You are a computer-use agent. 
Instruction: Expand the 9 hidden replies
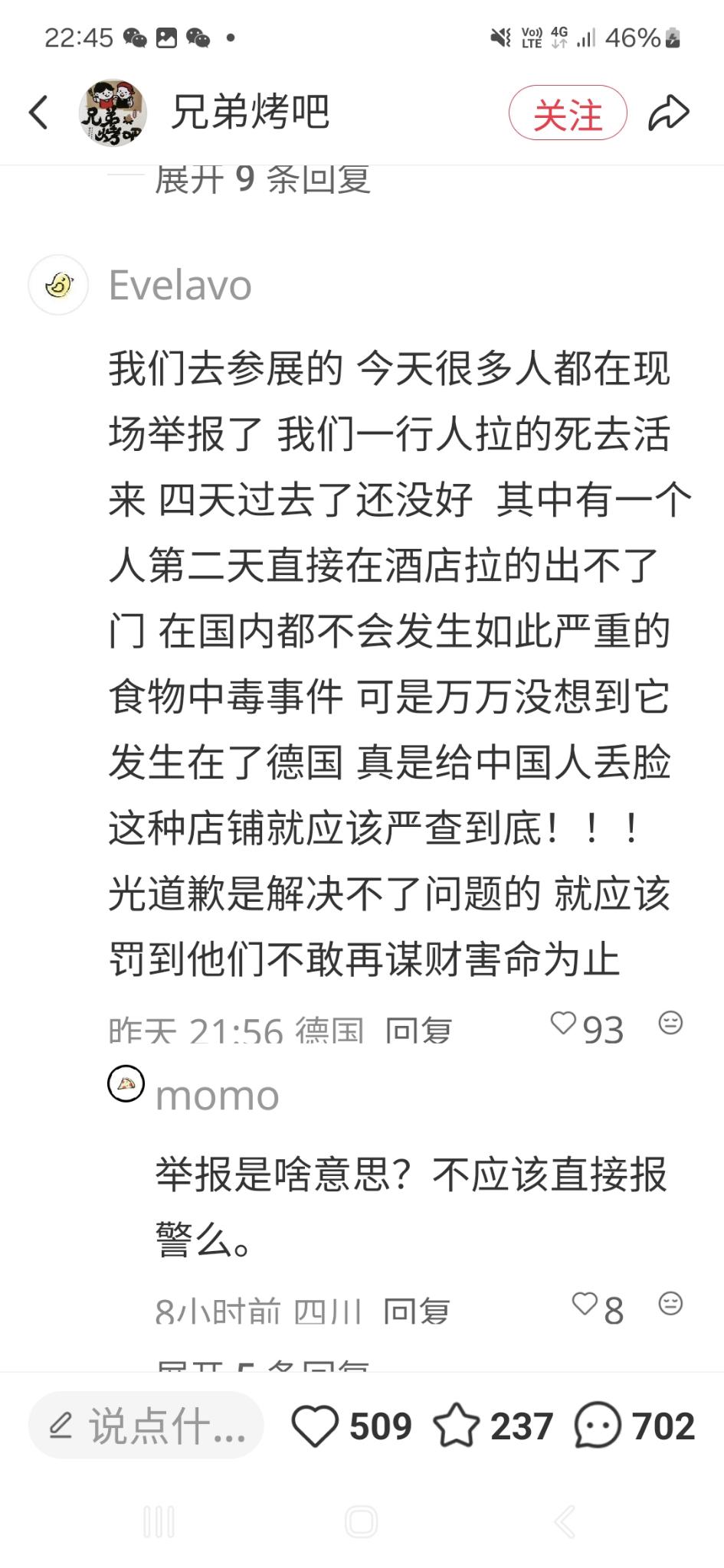click(262, 179)
